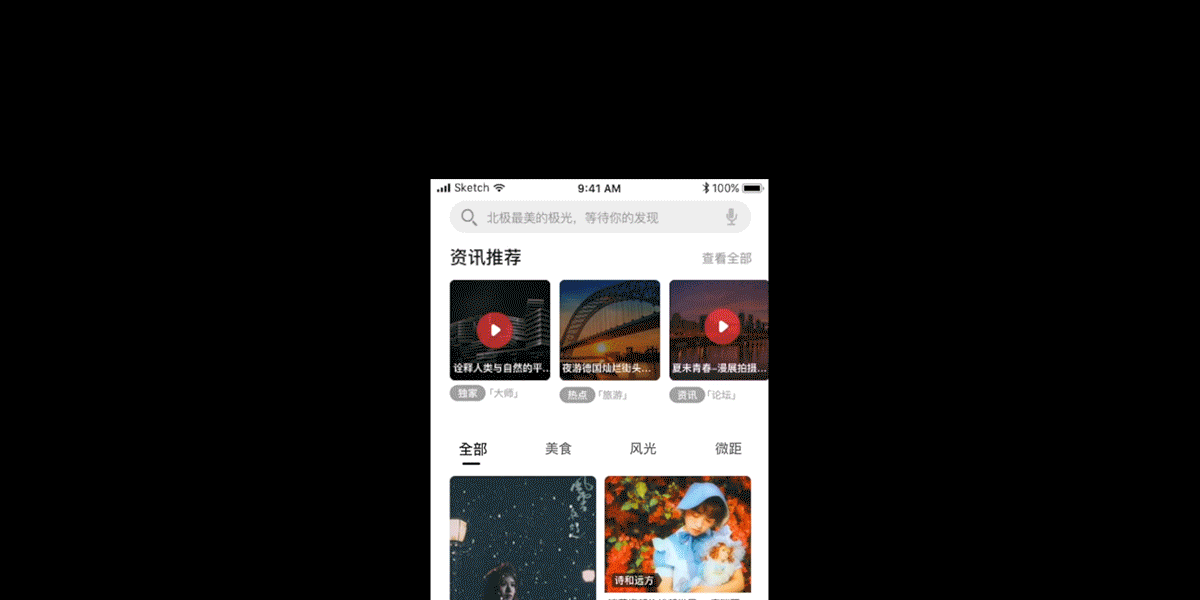Screen dimensions: 1200x600
Task: Select the 风光 tab
Action: 643,449
